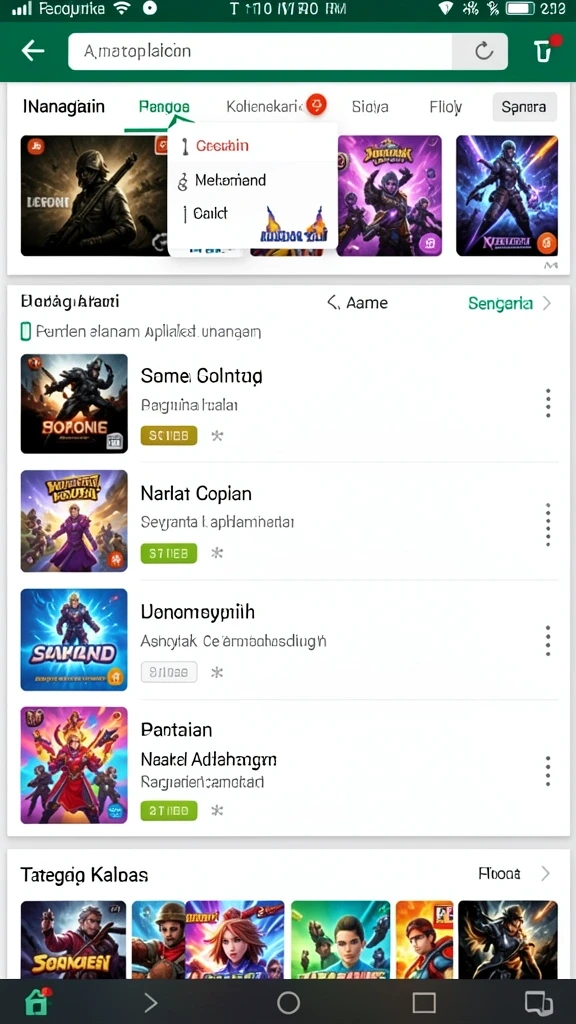576x1024 pixels.
Task: Open options menu for Pantaian
Action: 548,771
